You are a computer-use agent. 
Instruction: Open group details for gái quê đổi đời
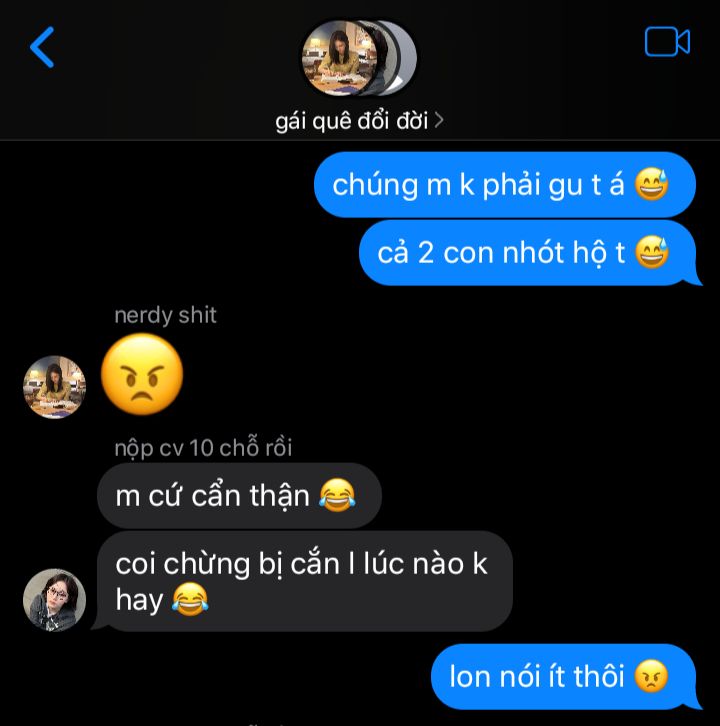pyautogui.click(x=359, y=121)
